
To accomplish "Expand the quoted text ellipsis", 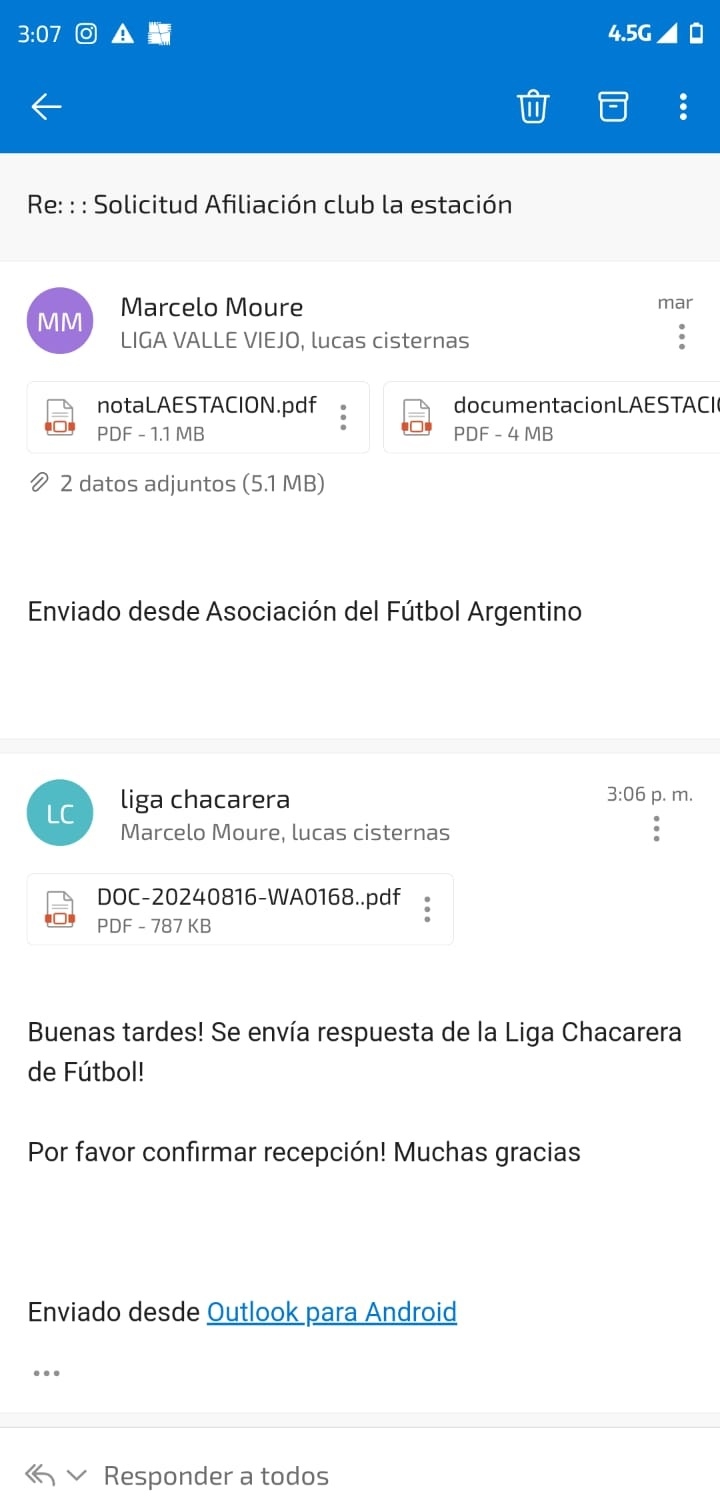I will [x=46, y=1373].
